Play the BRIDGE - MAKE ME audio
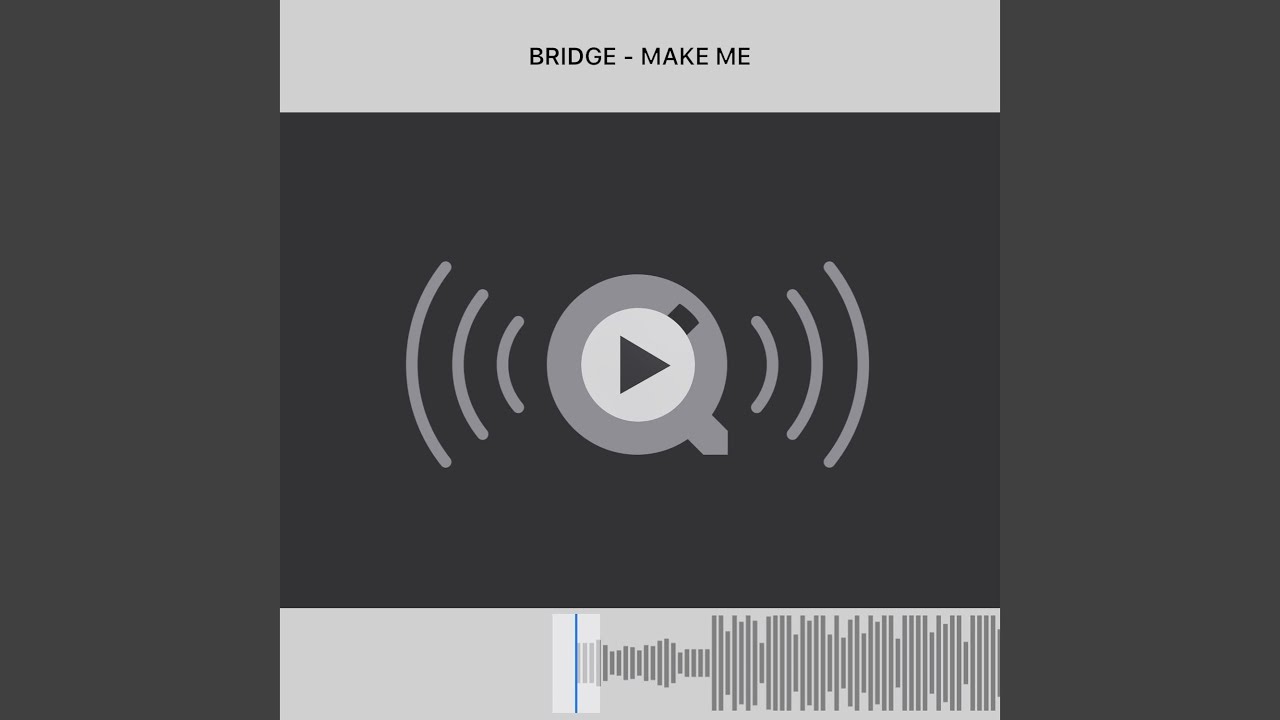The width and height of the screenshot is (1280, 720). point(639,365)
